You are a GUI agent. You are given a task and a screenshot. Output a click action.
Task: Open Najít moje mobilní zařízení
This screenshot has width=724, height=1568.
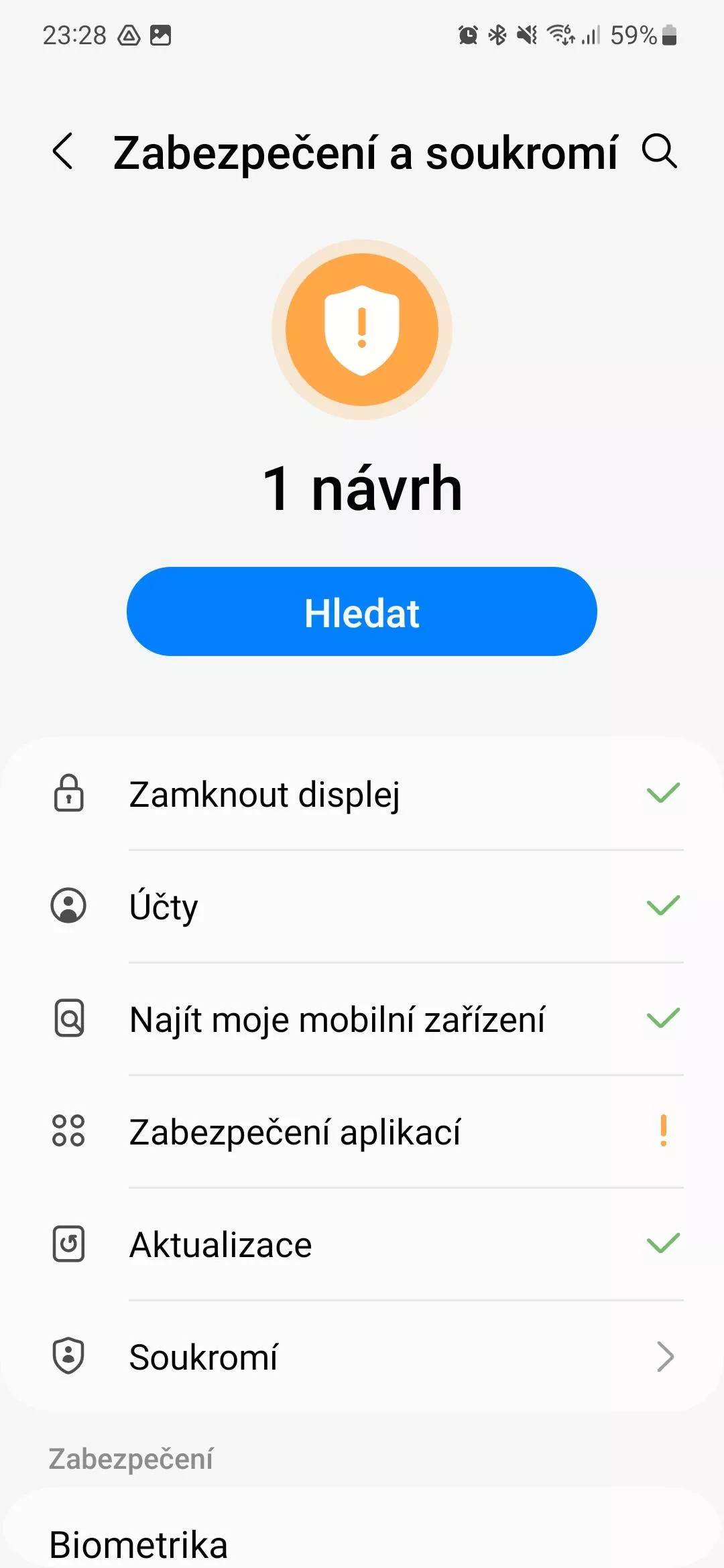tap(362, 1019)
